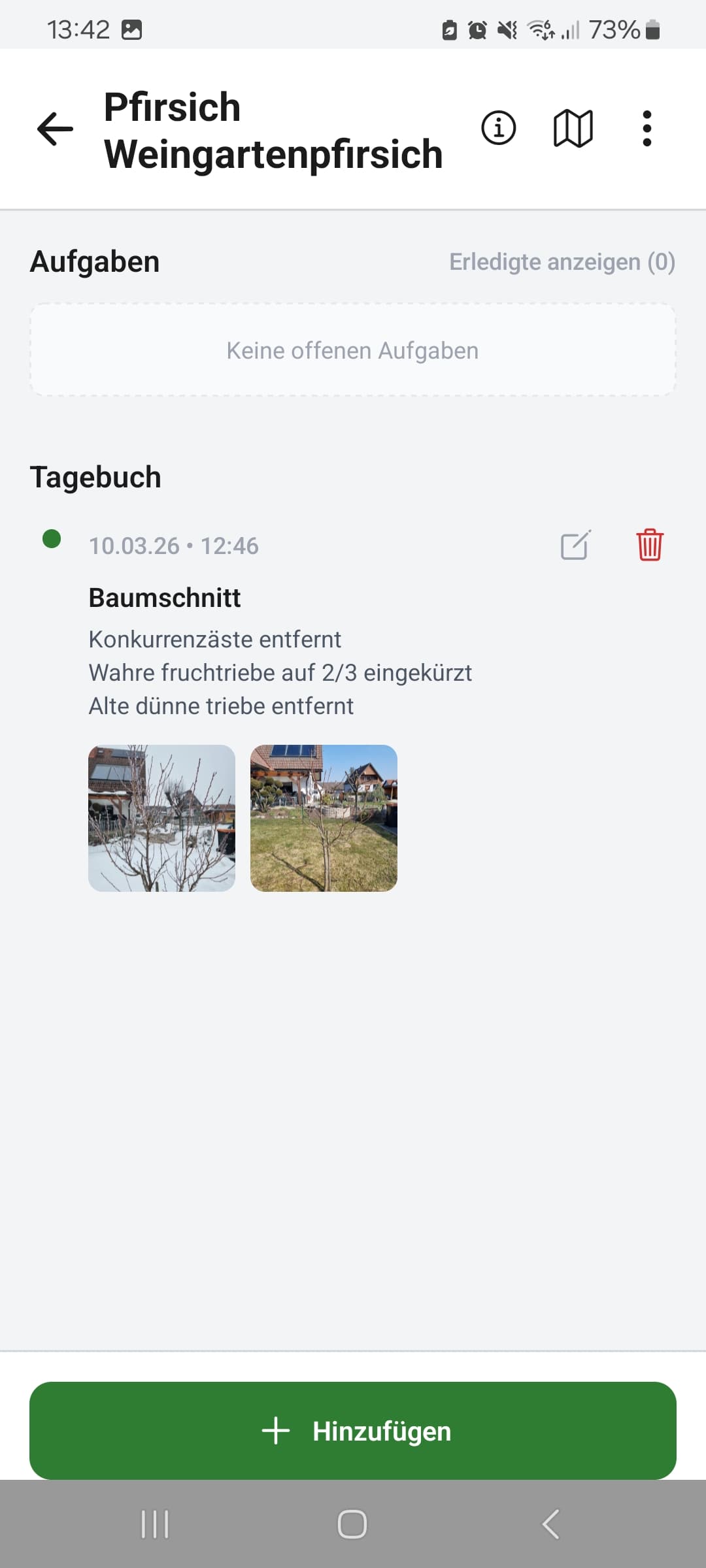Open the three-dot overflow menu

647,128
